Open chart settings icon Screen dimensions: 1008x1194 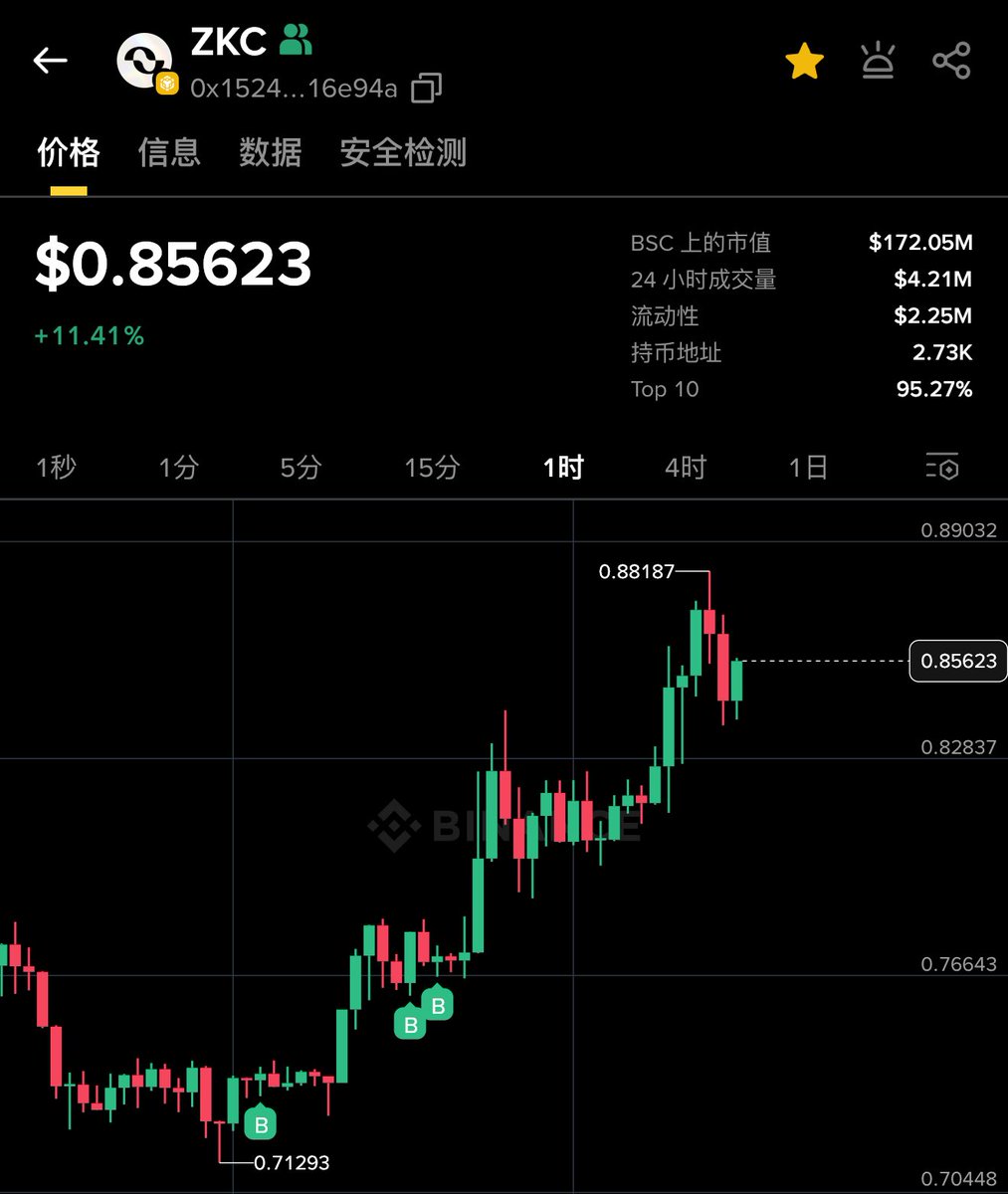click(941, 466)
